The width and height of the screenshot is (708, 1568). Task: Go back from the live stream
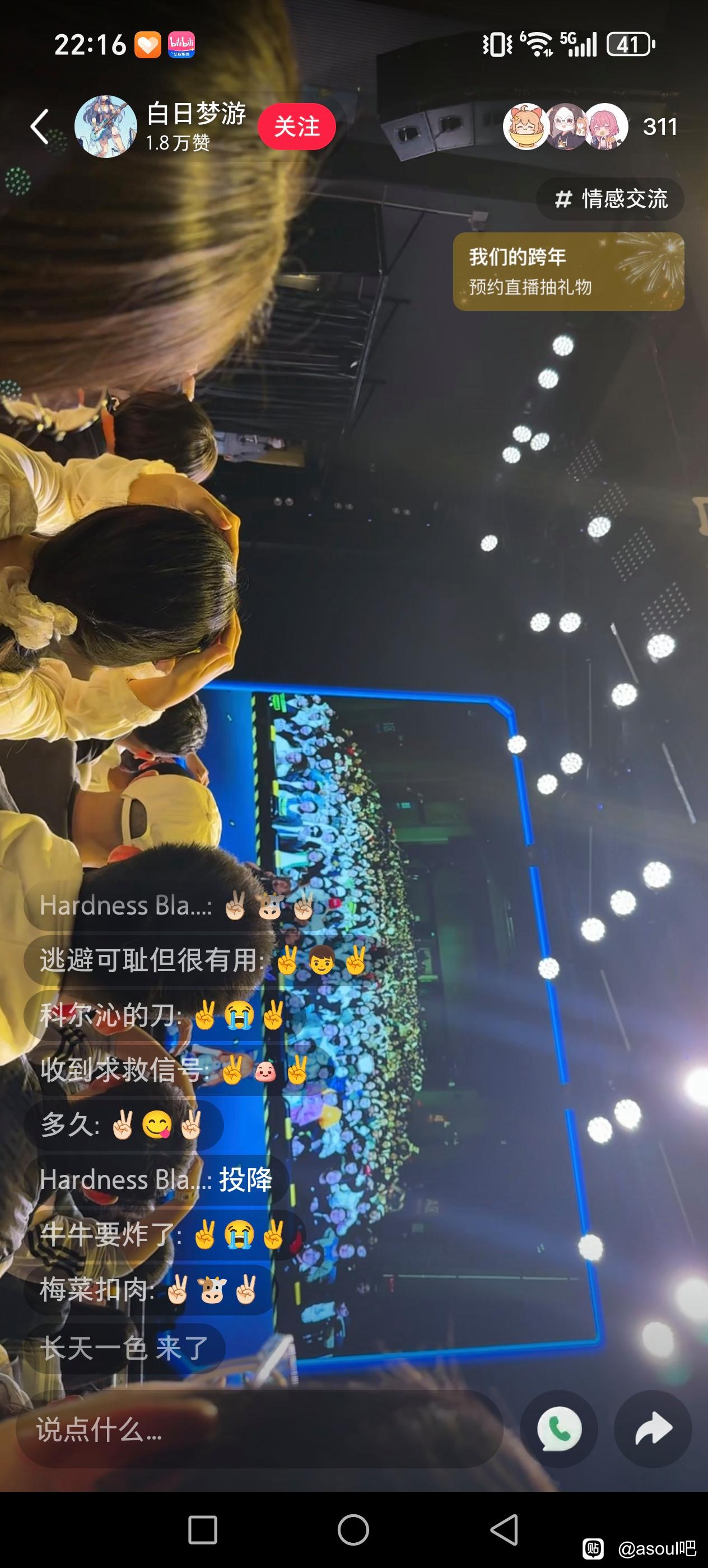click(40, 127)
